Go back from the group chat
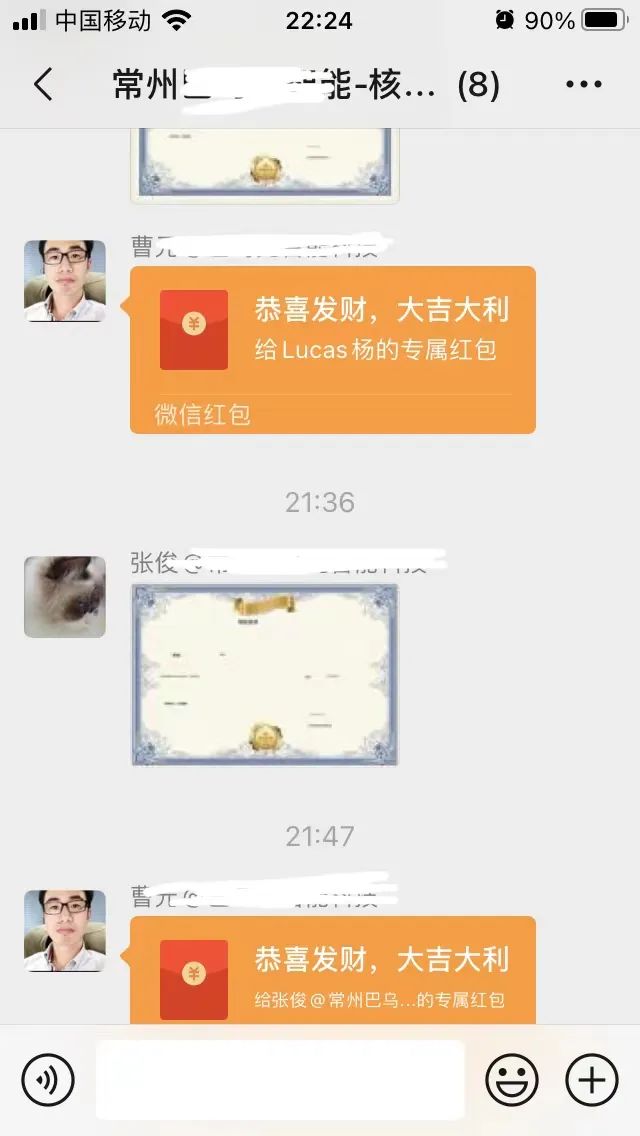The height and width of the screenshot is (1136, 640). tap(43, 85)
